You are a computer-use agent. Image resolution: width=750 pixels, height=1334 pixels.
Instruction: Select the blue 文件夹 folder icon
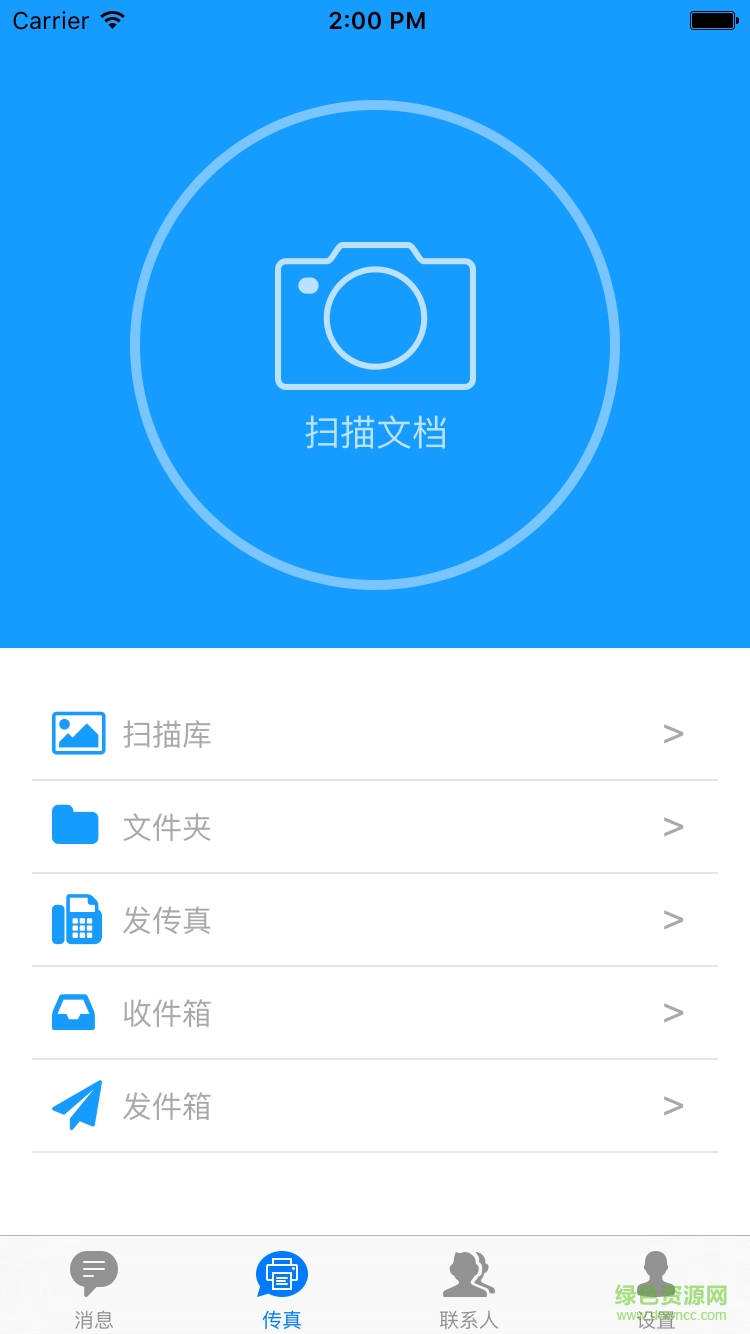[x=77, y=826]
